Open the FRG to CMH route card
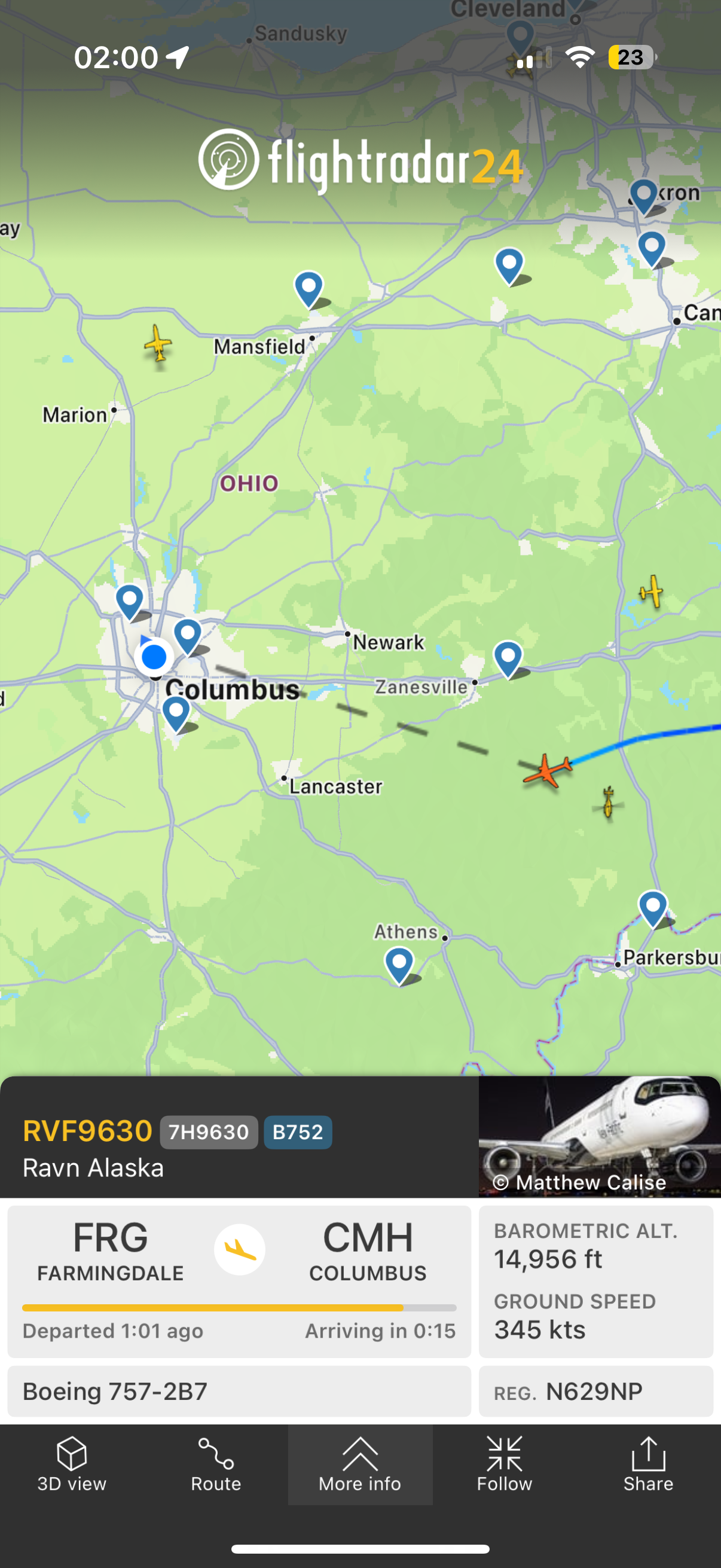 tap(239, 1280)
